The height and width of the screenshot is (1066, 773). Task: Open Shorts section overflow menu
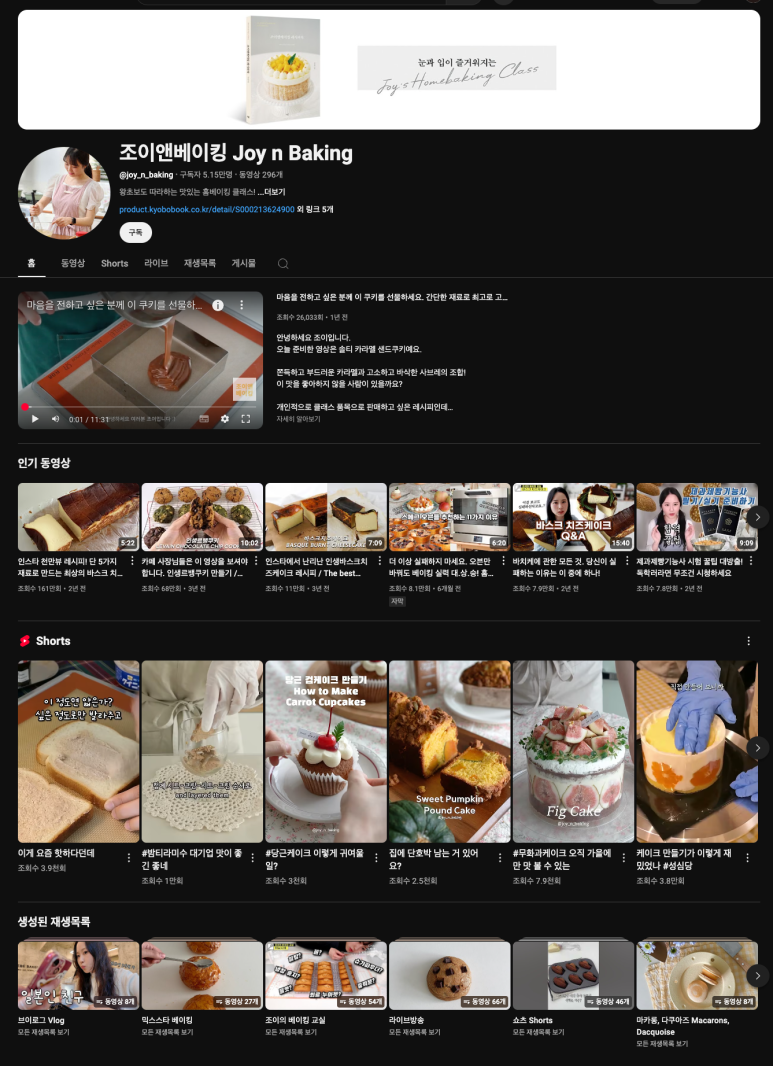click(x=748, y=641)
